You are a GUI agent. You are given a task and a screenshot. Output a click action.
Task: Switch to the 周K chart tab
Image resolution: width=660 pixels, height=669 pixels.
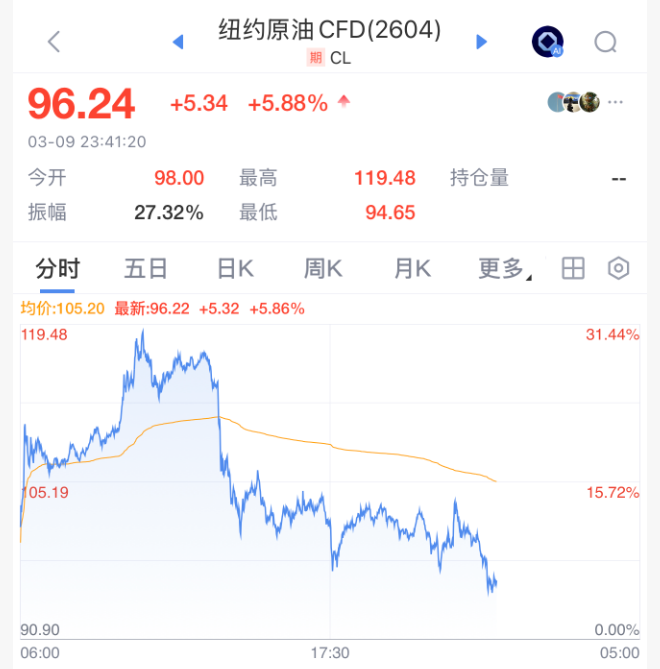(x=323, y=268)
